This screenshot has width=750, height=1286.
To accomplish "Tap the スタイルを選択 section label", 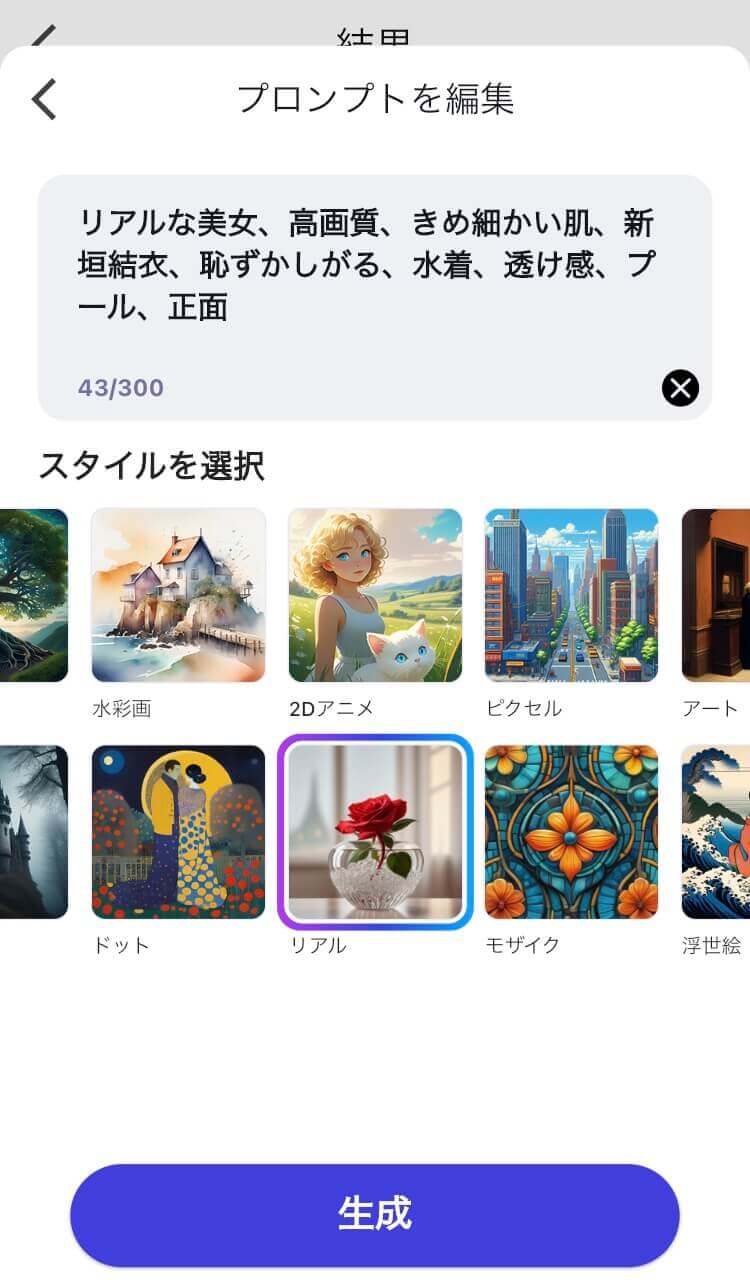I will click(150, 463).
